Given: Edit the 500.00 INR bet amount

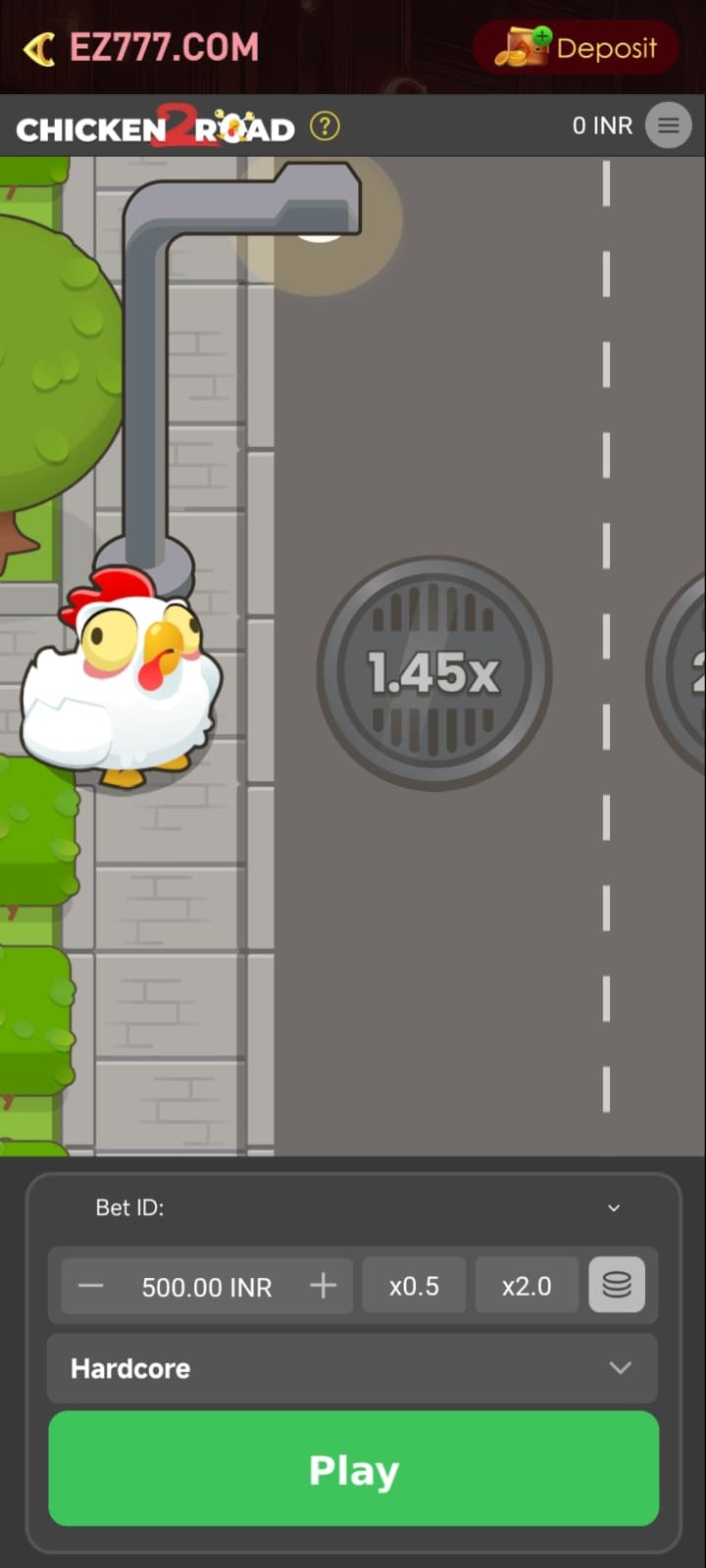Looking at the screenshot, I should pyautogui.click(x=207, y=1287).
